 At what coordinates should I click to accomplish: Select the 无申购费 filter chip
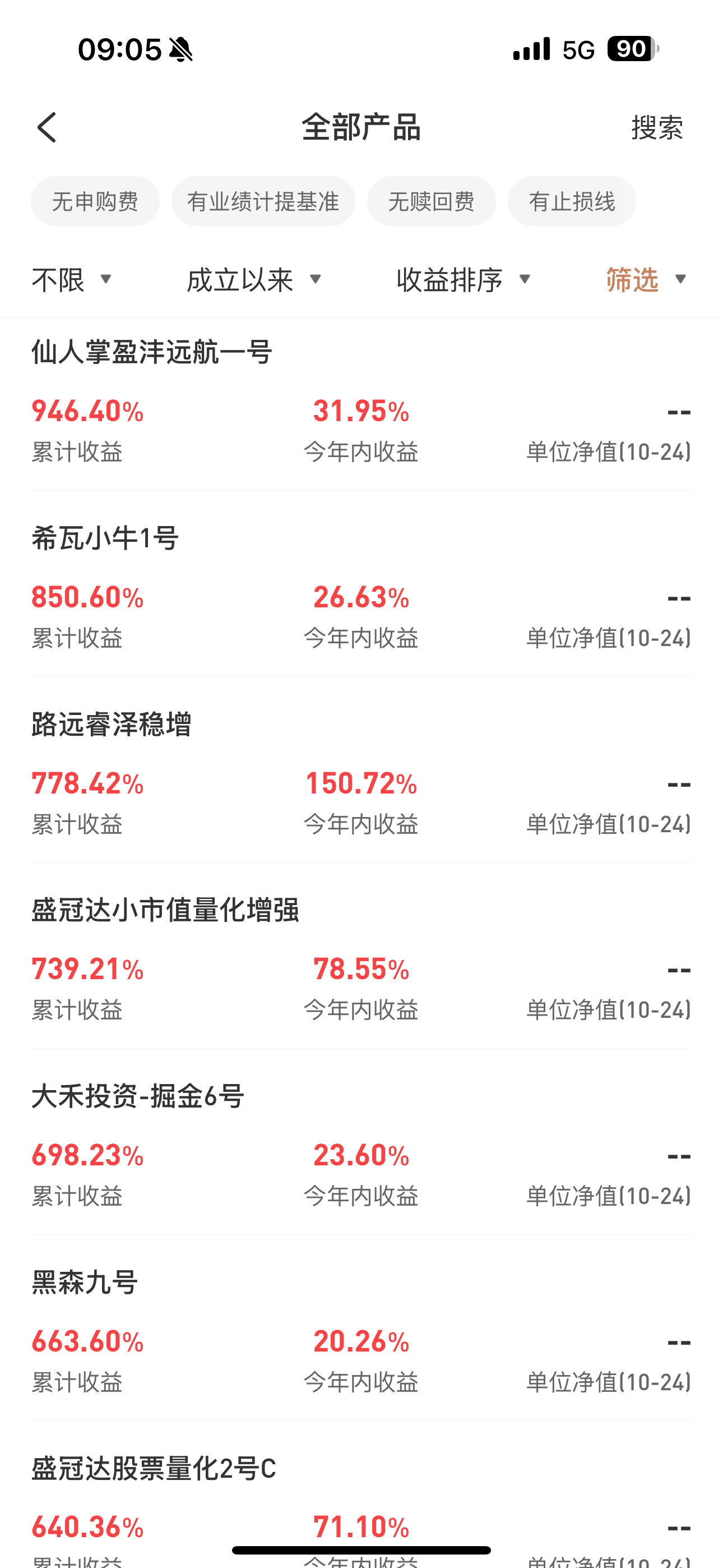tap(95, 201)
